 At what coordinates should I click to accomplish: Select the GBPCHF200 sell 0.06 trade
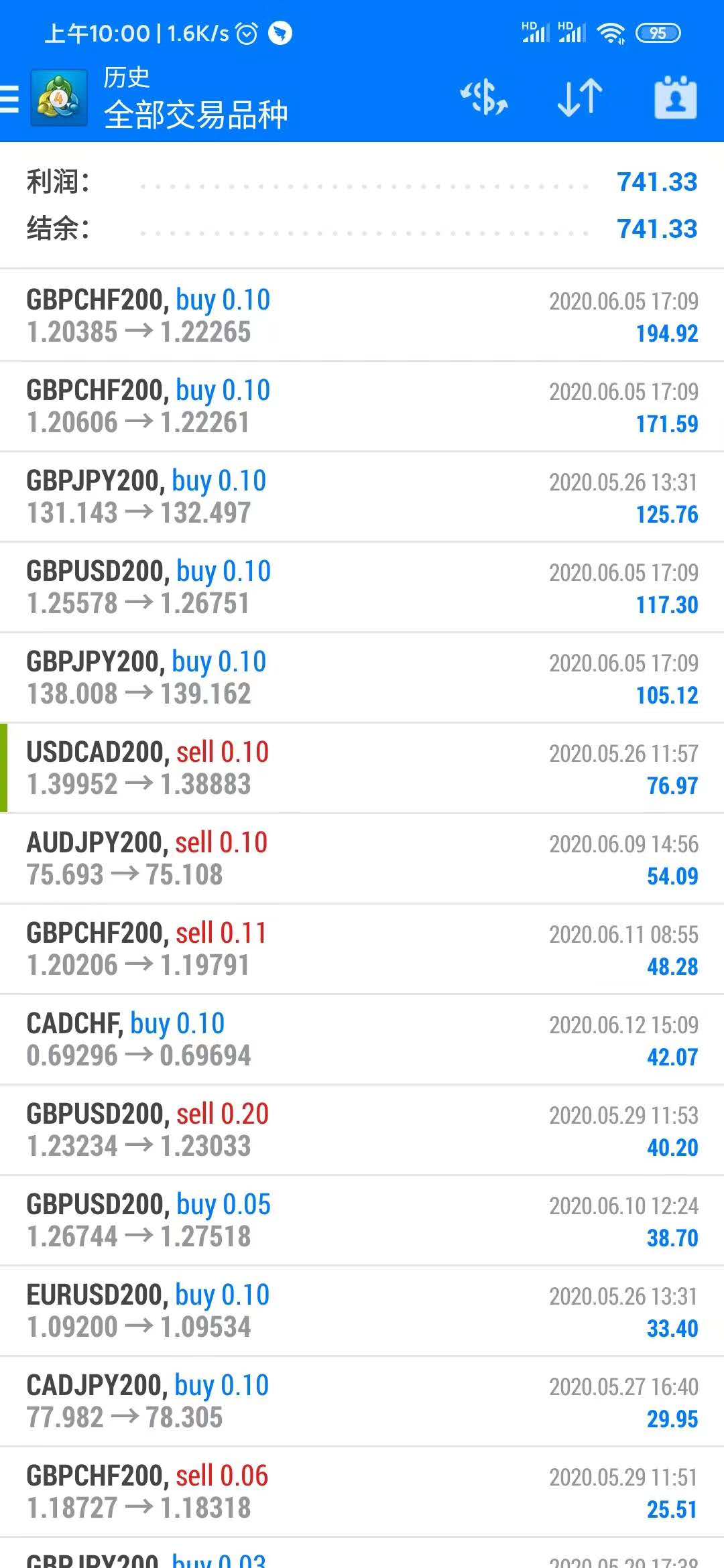[x=362, y=1492]
